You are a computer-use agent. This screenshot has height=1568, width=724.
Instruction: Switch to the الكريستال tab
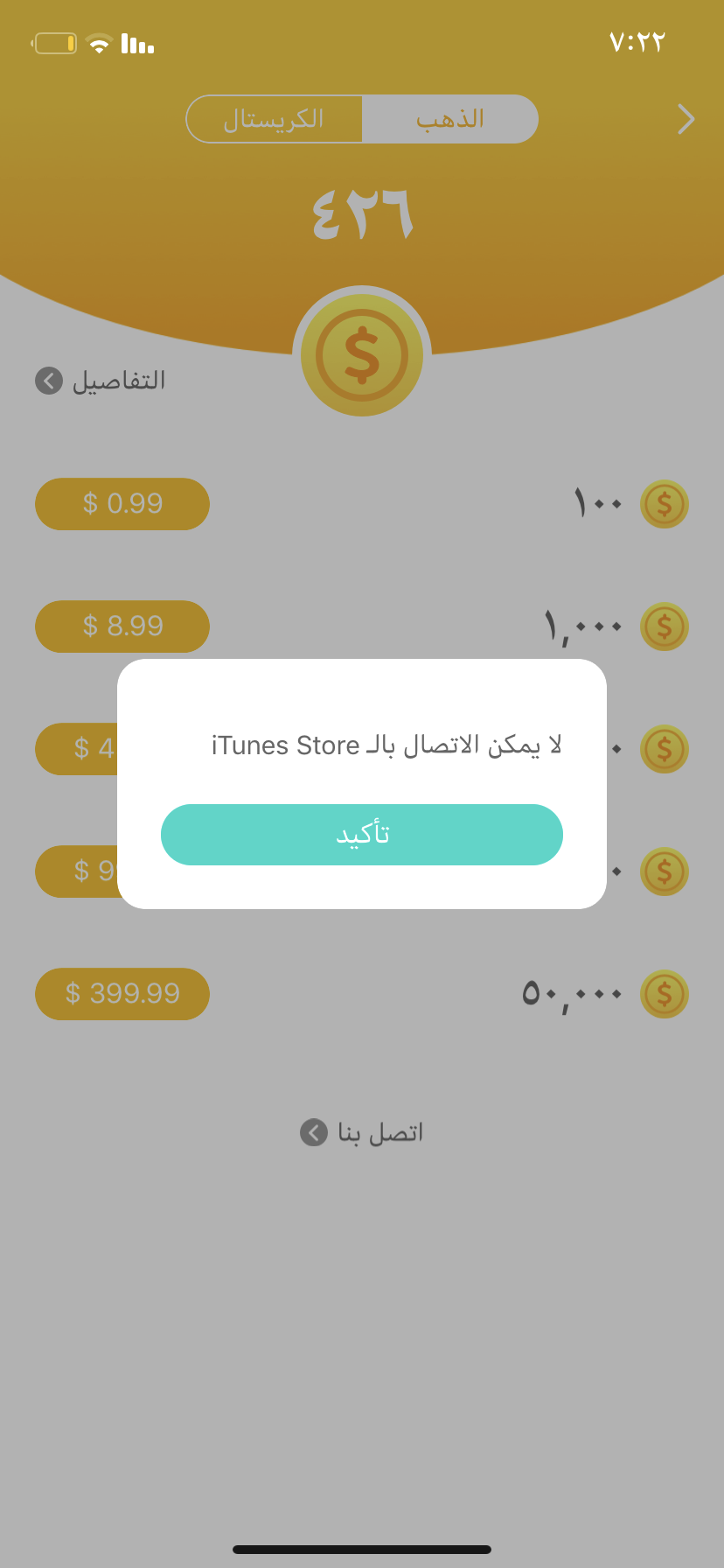pyautogui.click(x=275, y=119)
